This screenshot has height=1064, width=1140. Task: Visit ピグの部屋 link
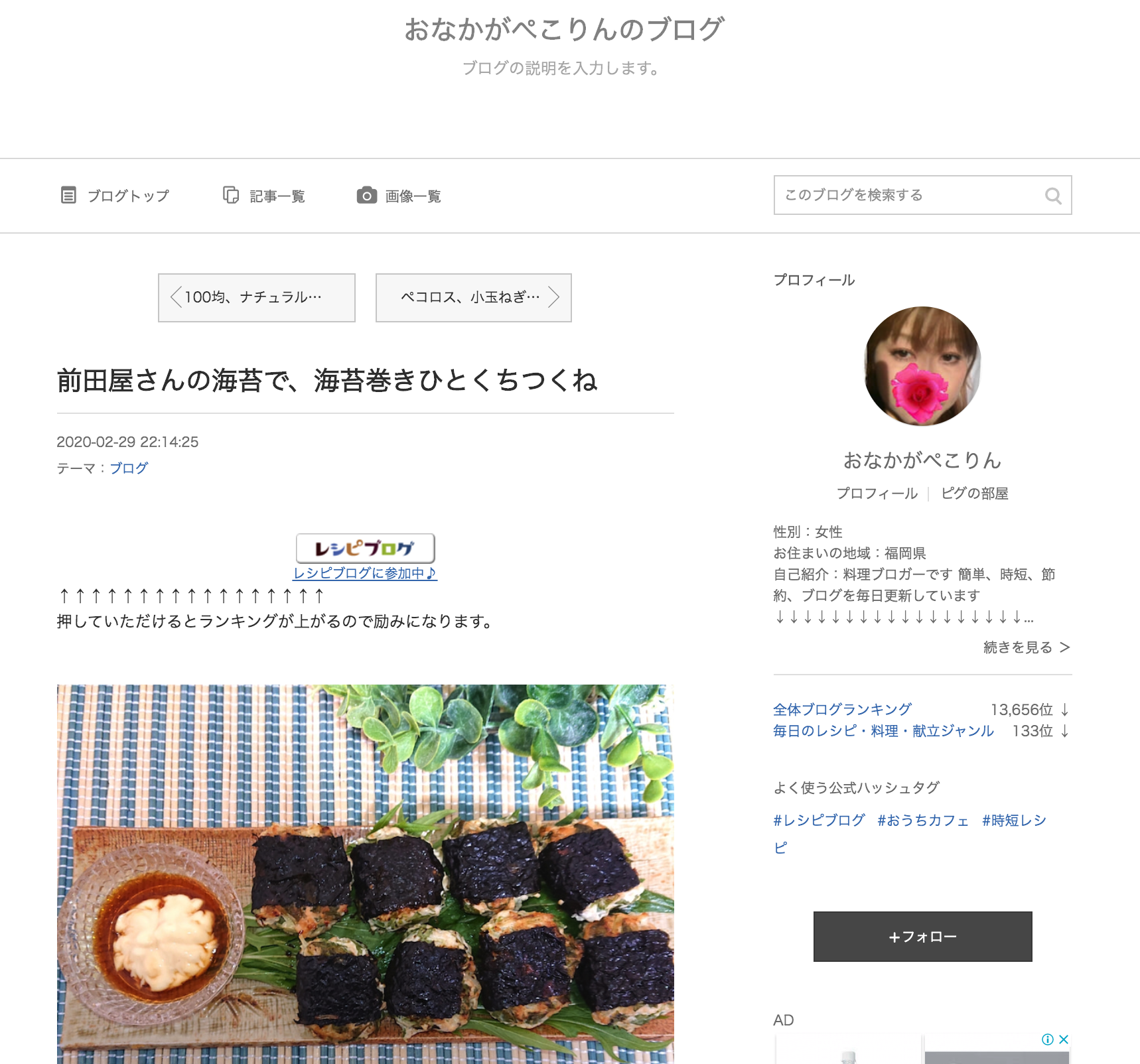pyautogui.click(x=974, y=494)
